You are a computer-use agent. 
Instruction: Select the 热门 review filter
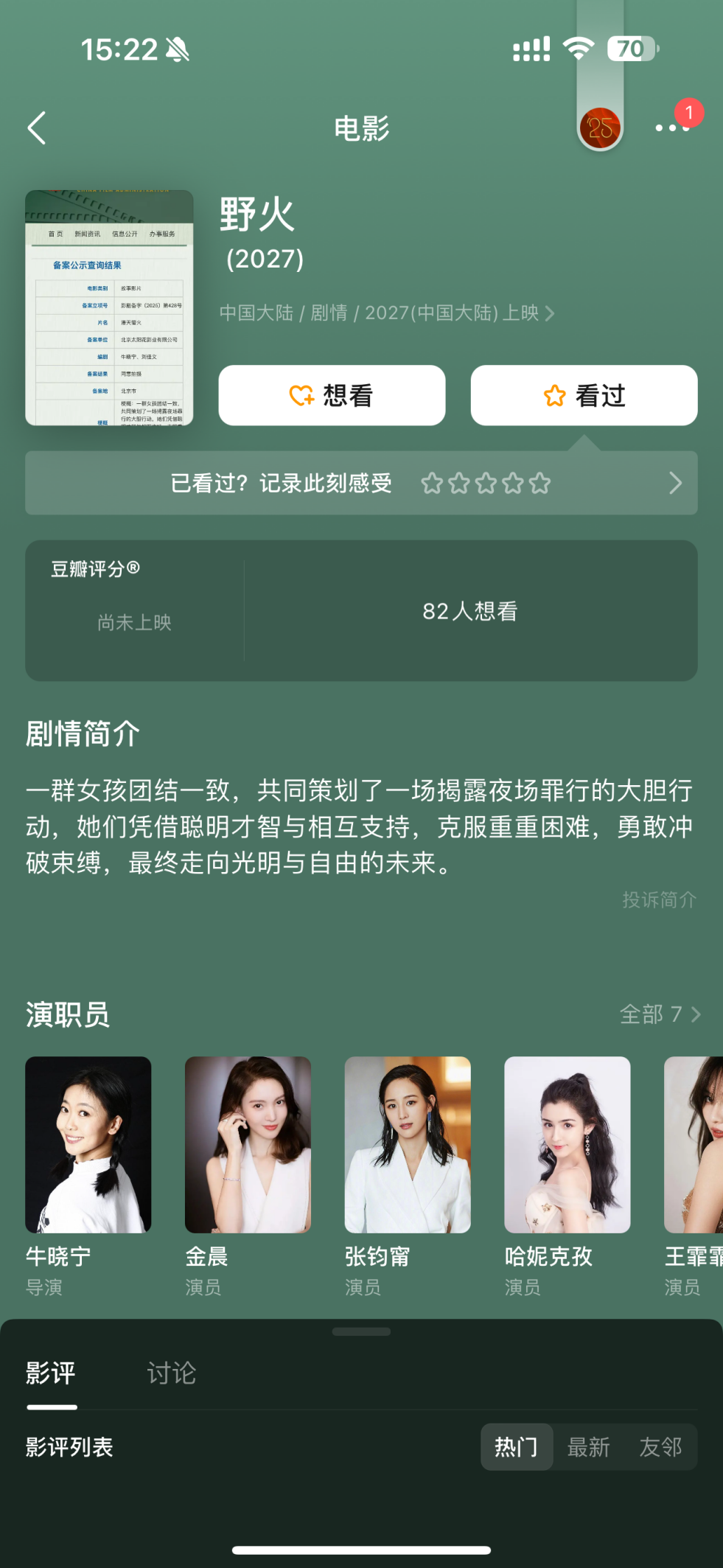tap(516, 1446)
